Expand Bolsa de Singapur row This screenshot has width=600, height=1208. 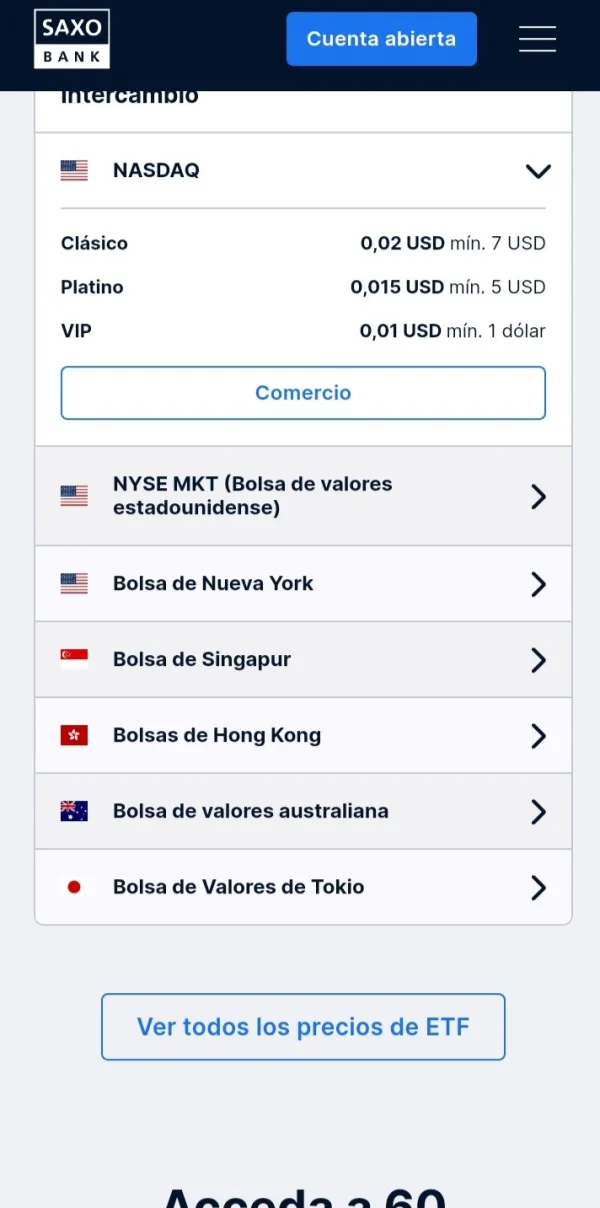pyautogui.click(x=303, y=660)
